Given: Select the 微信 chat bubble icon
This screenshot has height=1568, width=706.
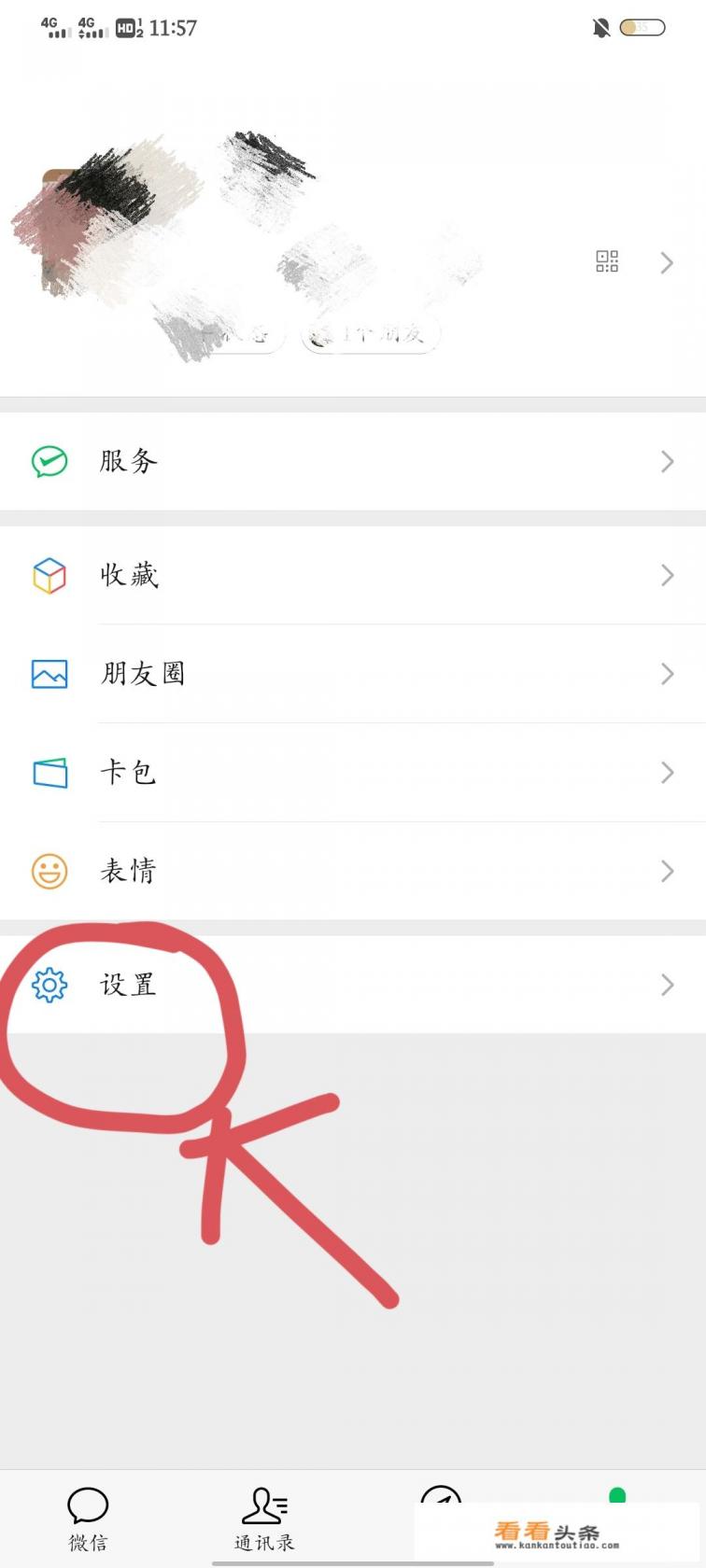Looking at the screenshot, I should pos(87,1506).
